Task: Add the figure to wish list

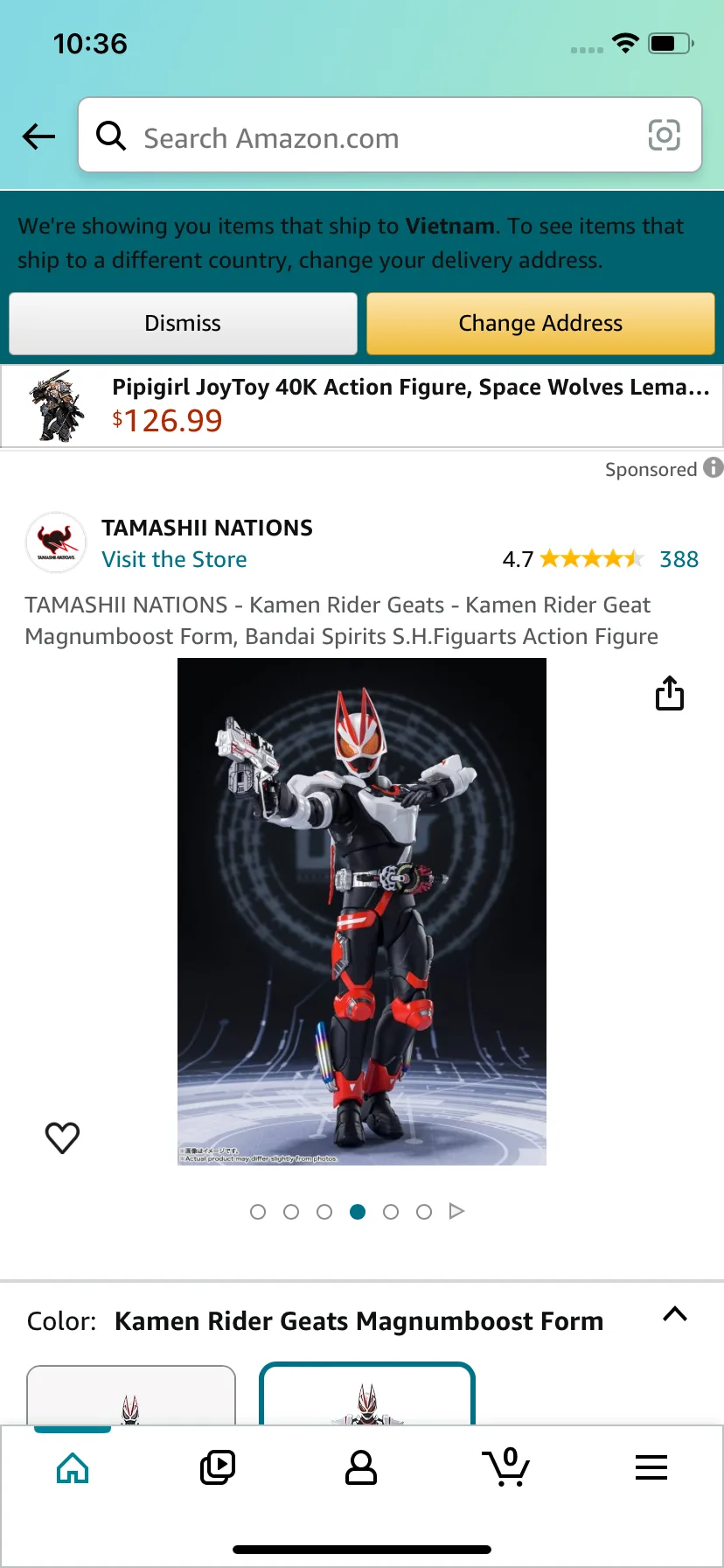Action: click(x=62, y=1137)
